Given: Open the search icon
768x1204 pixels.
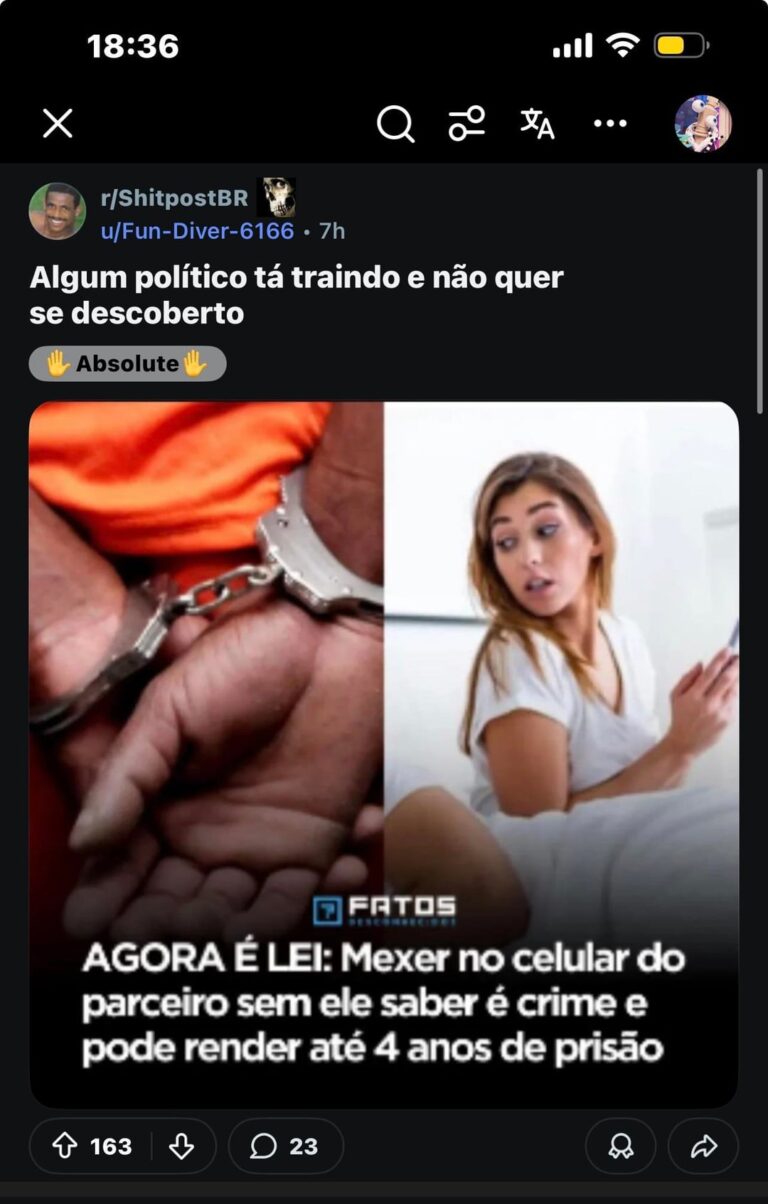Looking at the screenshot, I should click(395, 125).
